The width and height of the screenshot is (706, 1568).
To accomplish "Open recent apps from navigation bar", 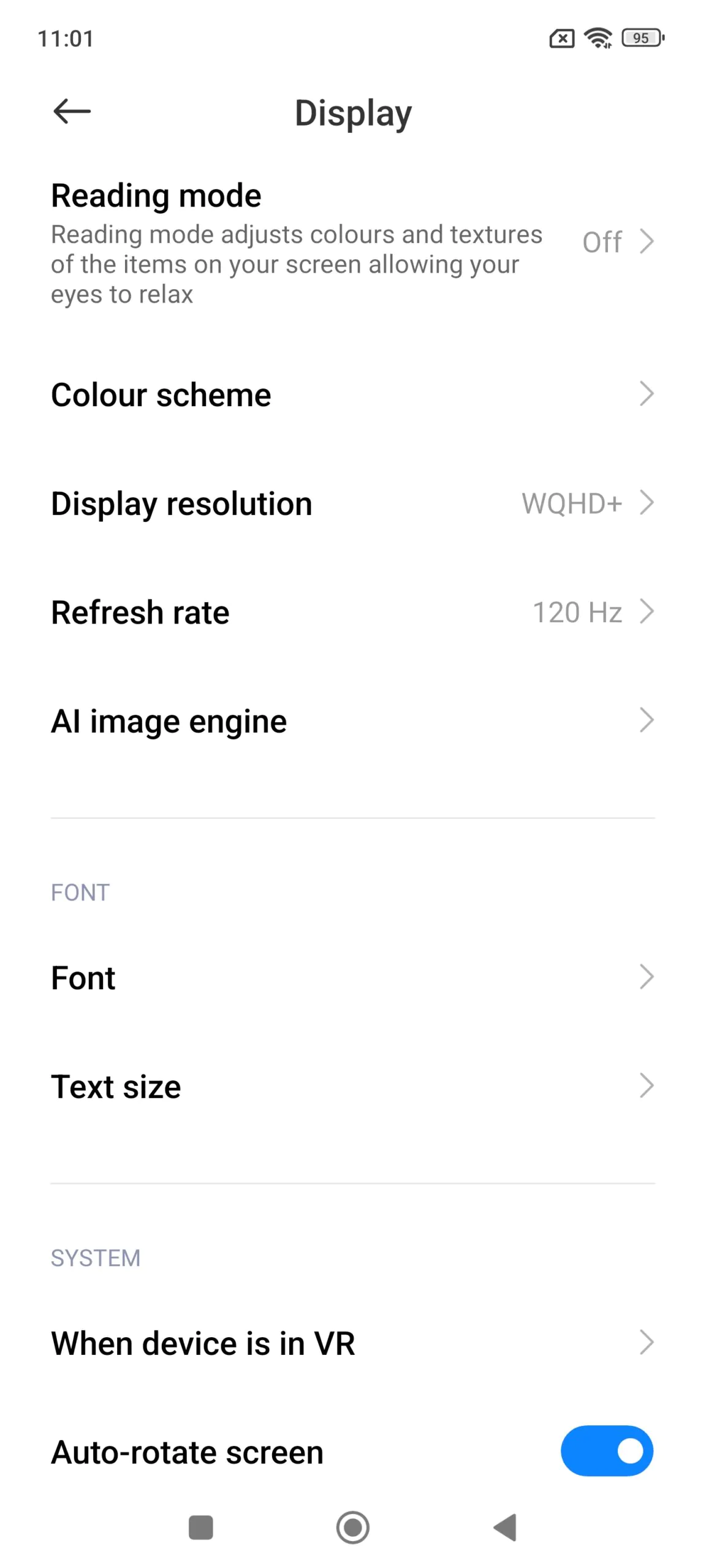I will tap(200, 1527).
